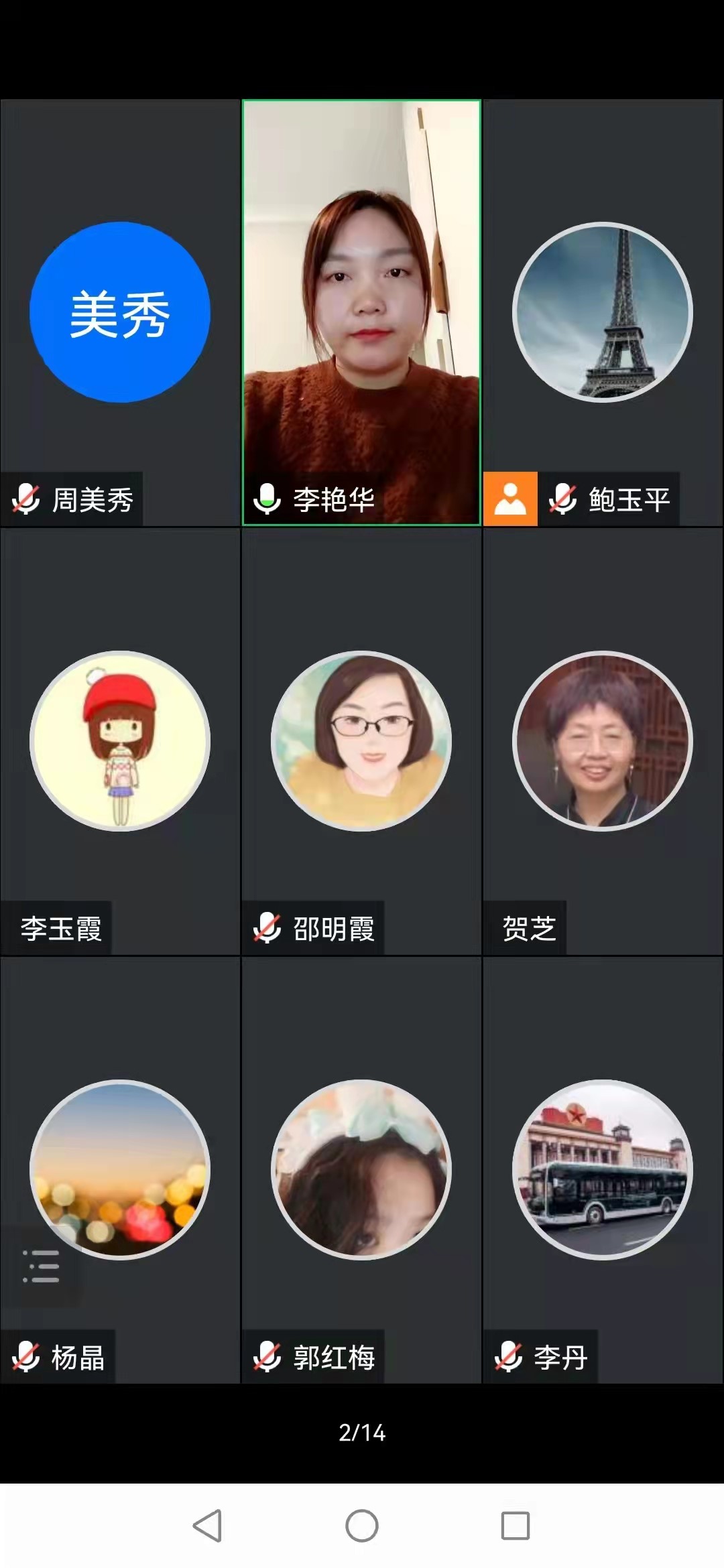Open the list menu icon

[x=41, y=1266]
